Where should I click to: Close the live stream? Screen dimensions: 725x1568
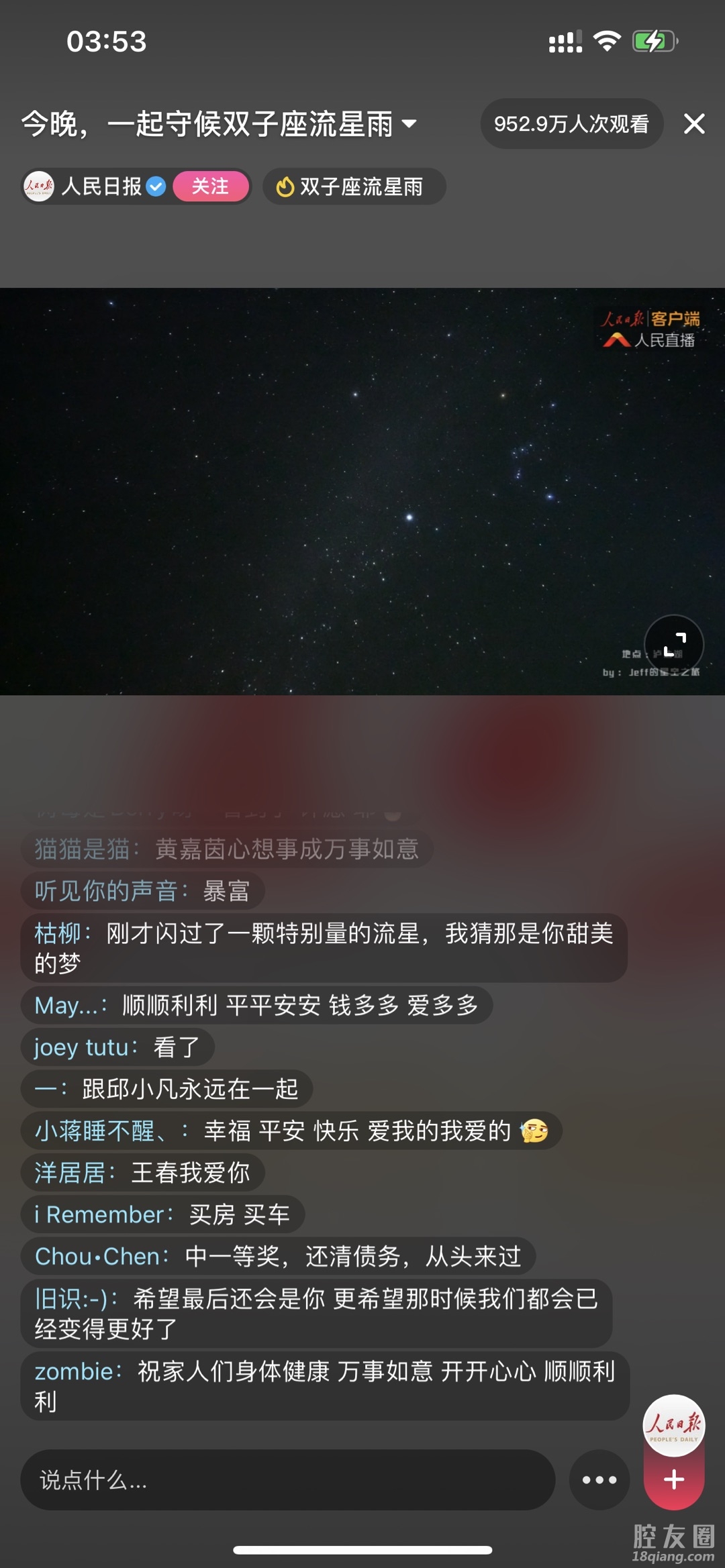(694, 123)
